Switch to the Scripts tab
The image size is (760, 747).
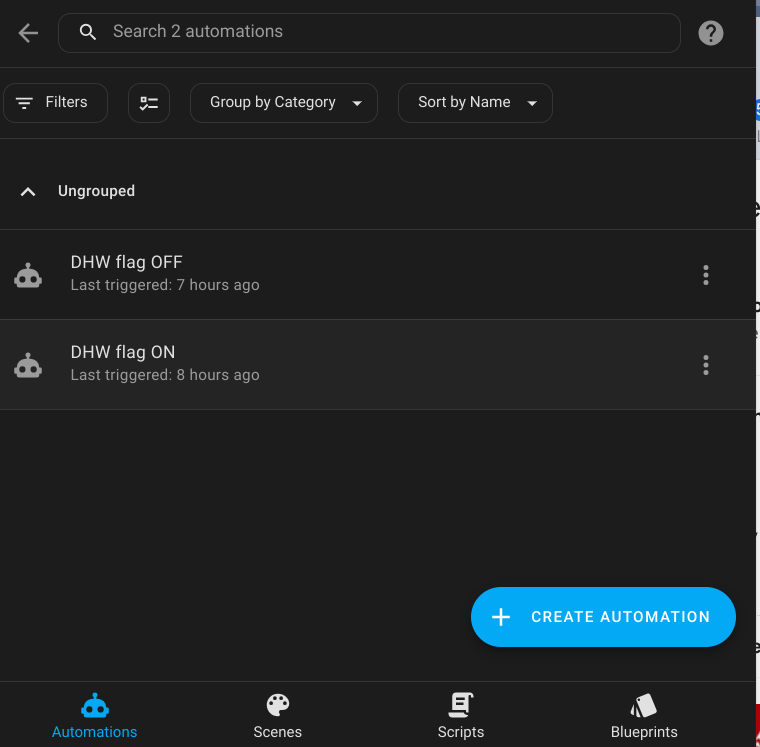pos(461,716)
